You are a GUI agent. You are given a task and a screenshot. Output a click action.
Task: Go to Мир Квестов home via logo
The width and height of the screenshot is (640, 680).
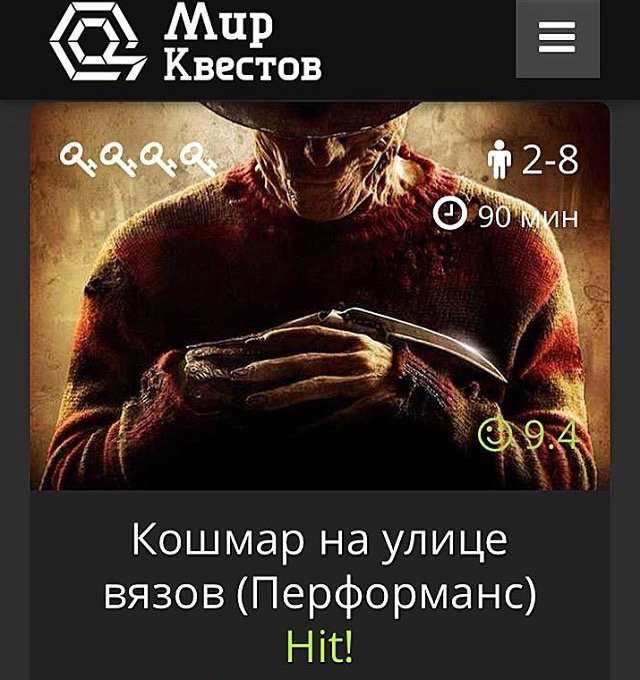pyautogui.click(x=186, y=41)
